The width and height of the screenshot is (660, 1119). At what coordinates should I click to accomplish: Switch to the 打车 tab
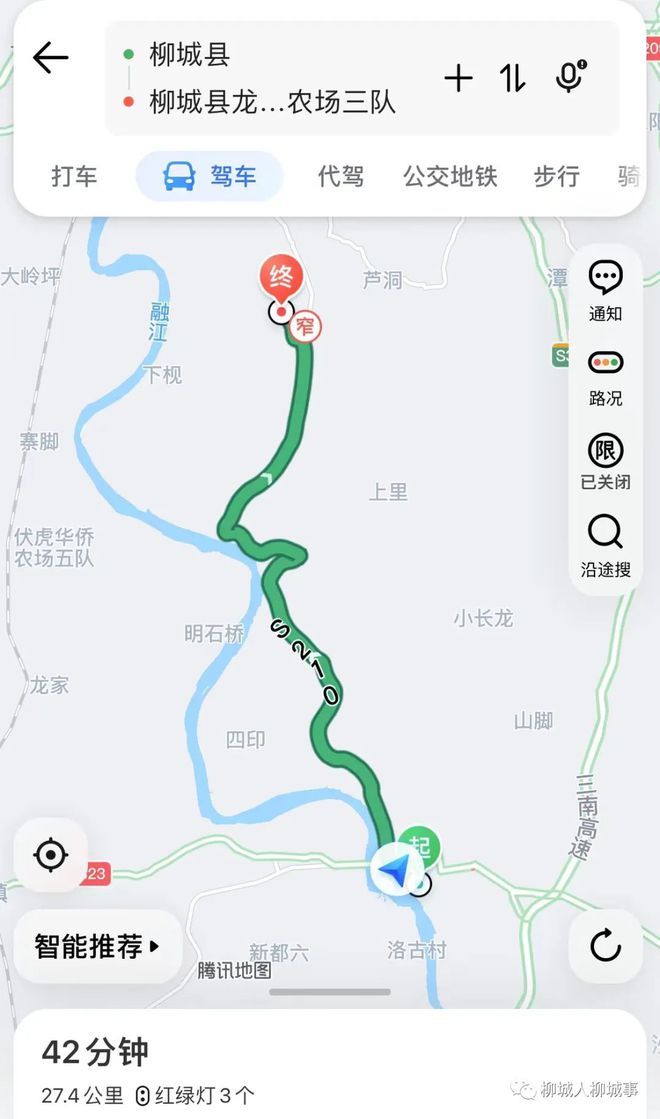pos(75,177)
